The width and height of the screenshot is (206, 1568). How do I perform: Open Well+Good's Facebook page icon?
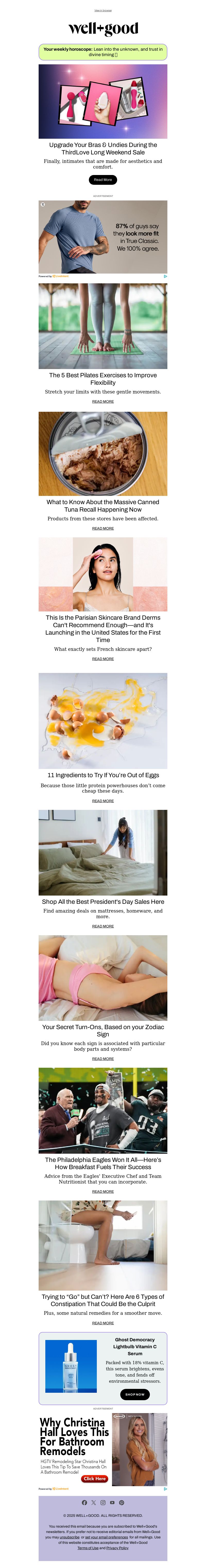point(84,1502)
